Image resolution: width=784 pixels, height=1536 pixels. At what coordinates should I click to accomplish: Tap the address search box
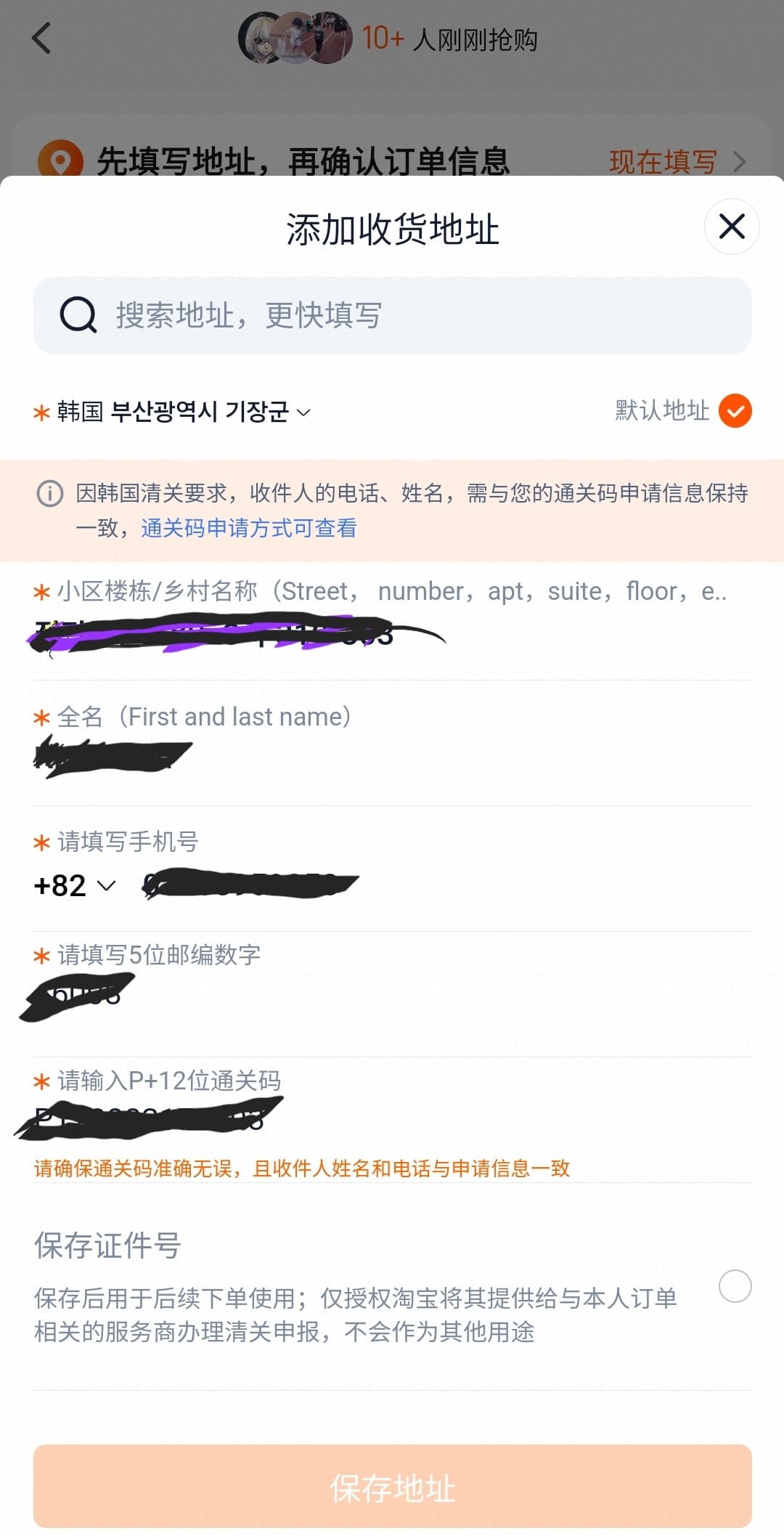click(x=392, y=316)
